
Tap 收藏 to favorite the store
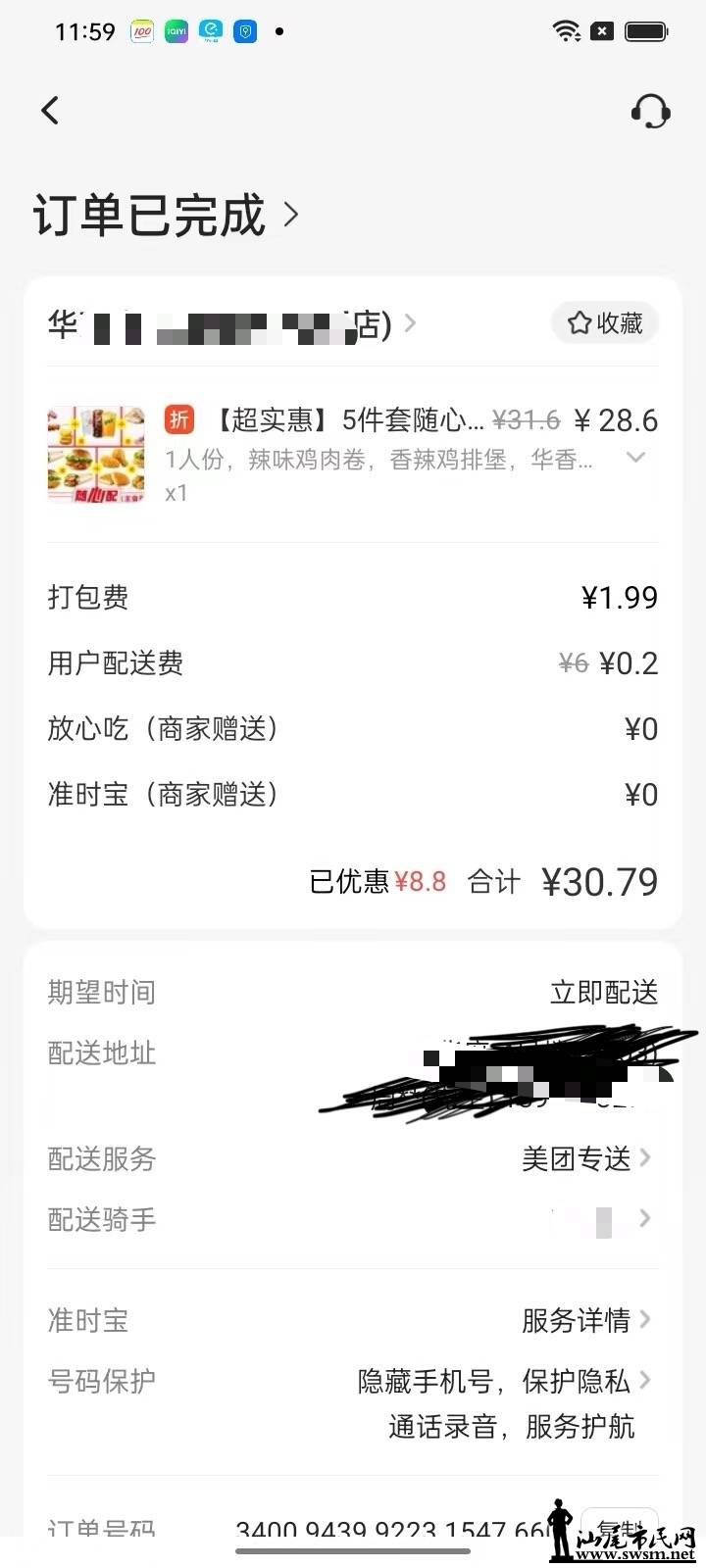605,323
